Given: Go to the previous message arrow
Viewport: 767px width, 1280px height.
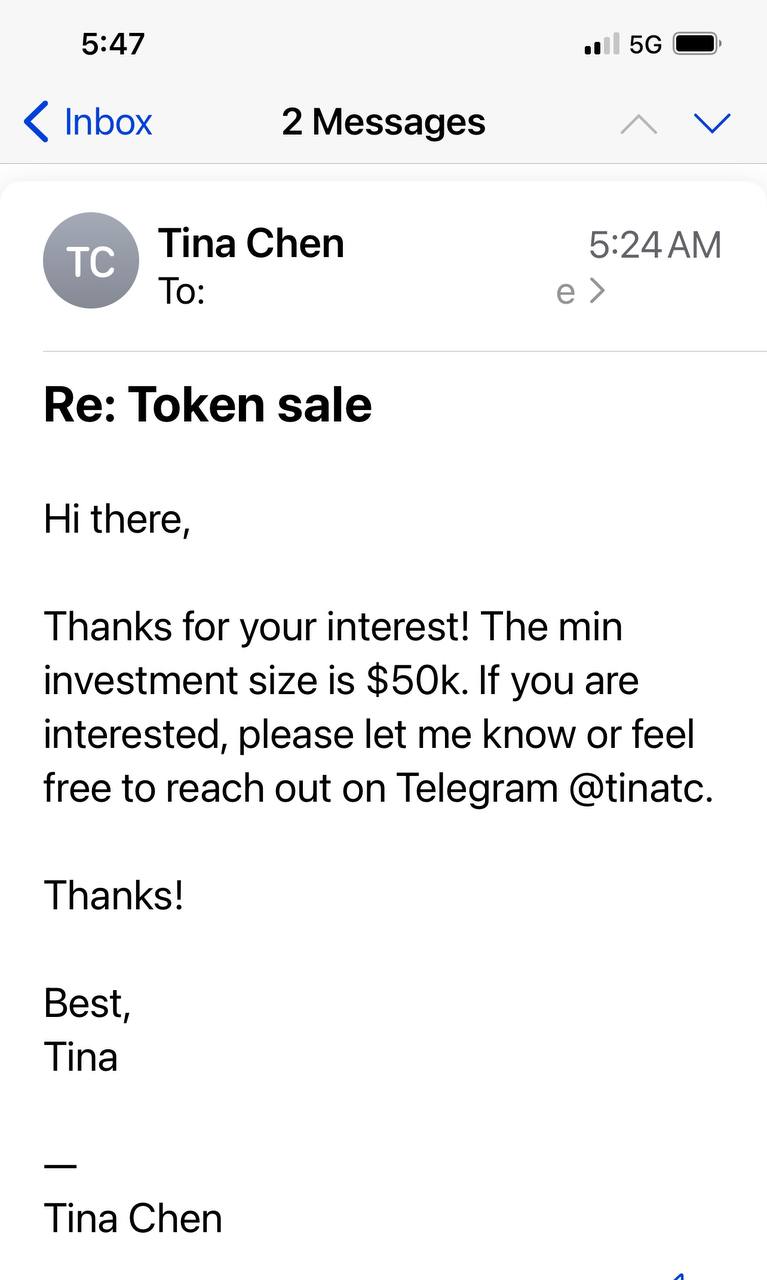Looking at the screenshot, I should click(x=639, y=123).
